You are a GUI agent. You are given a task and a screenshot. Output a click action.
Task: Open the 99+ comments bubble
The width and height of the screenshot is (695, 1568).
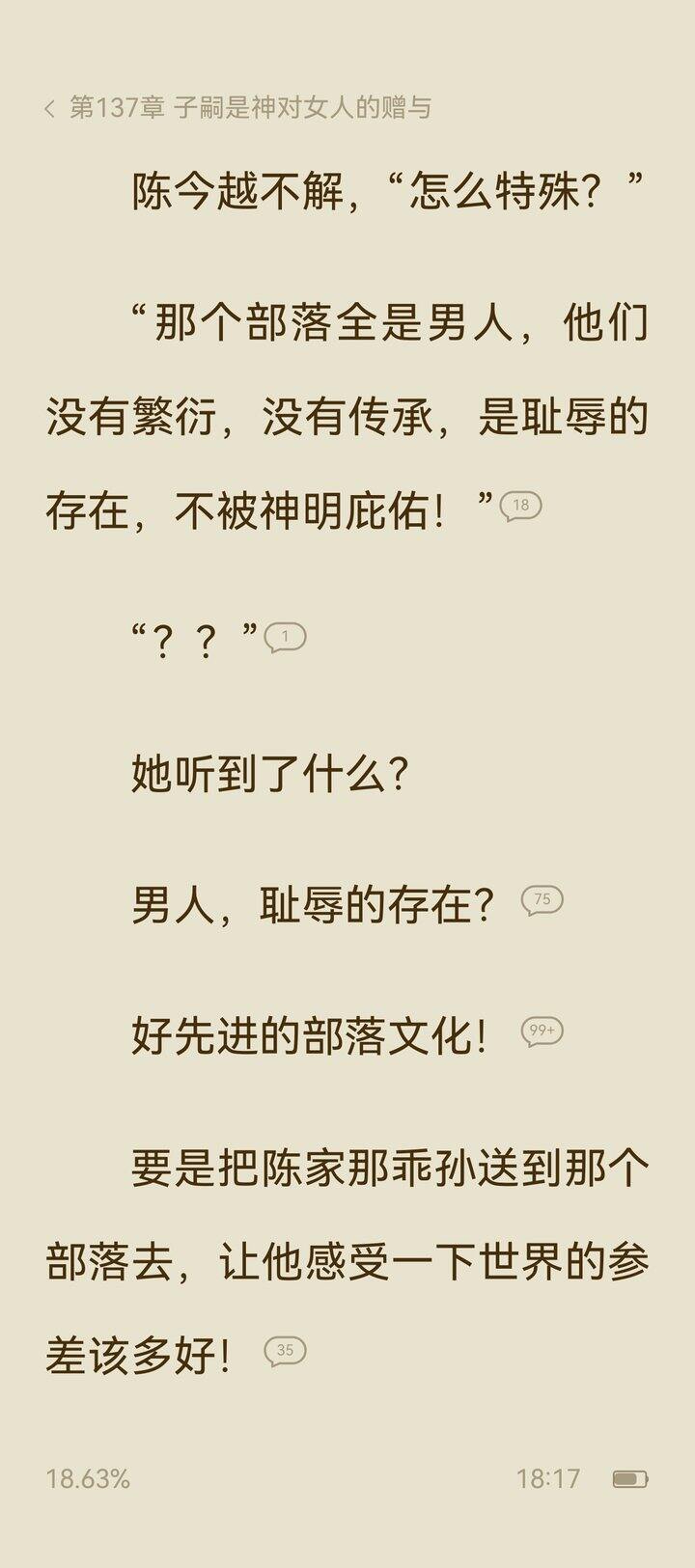[542, 1032]
